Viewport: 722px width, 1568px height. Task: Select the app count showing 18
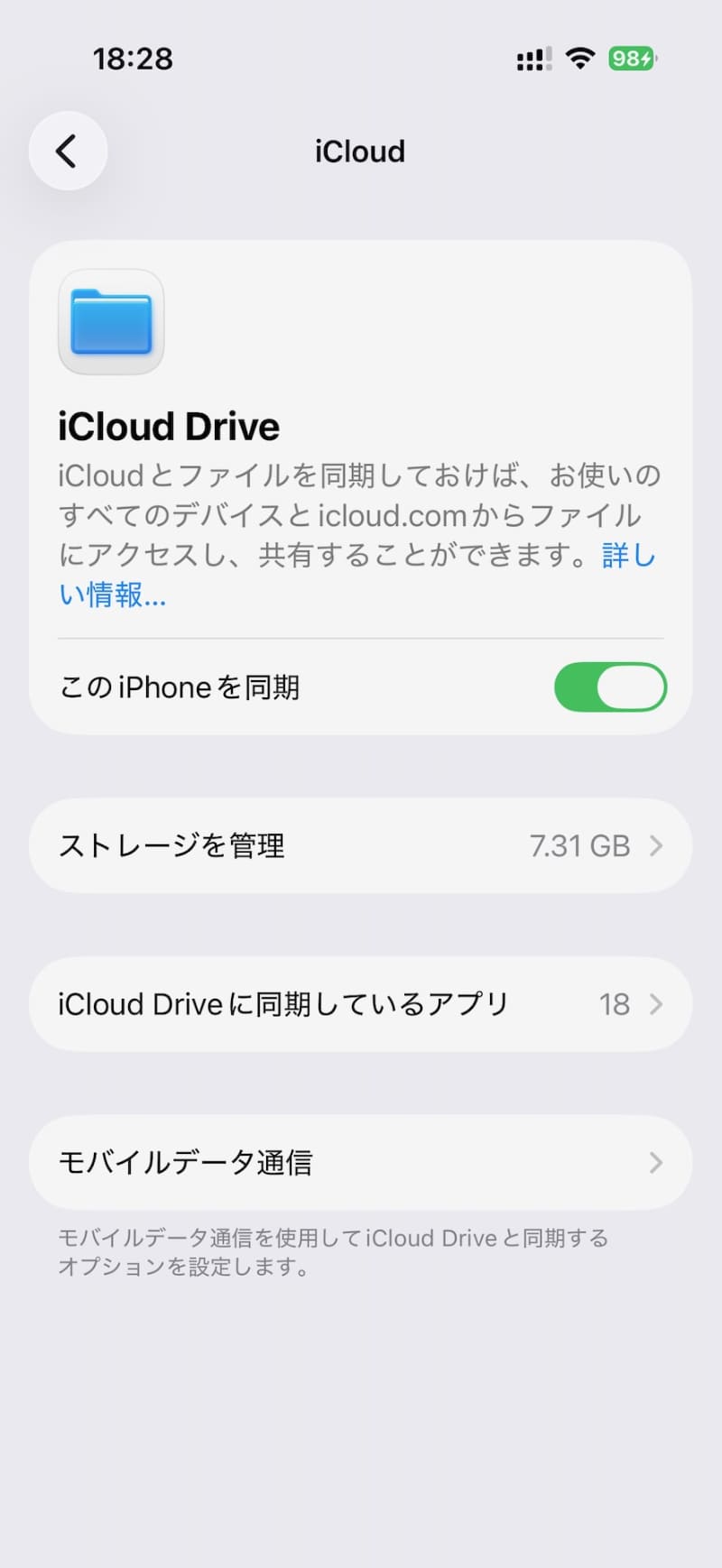pyautogui.click(x=615, y=1004)
